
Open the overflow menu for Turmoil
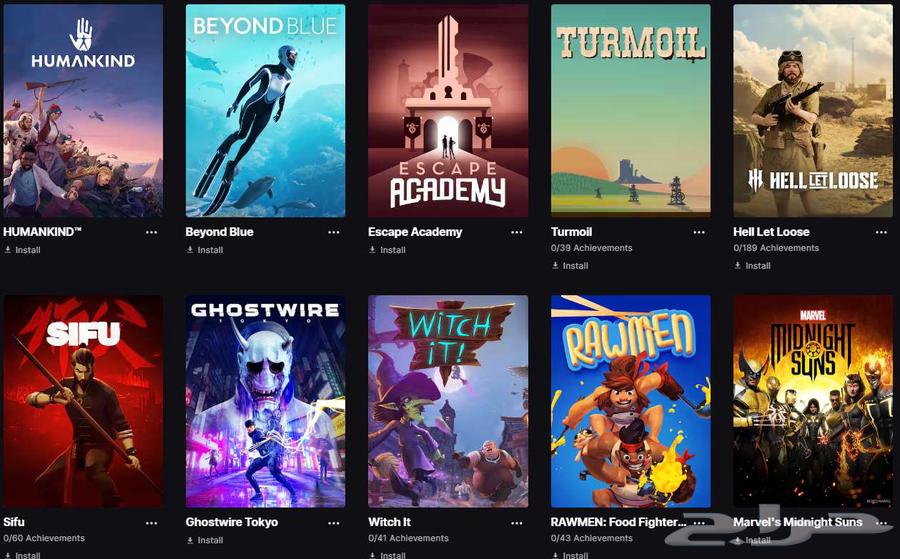coord(699,232)
